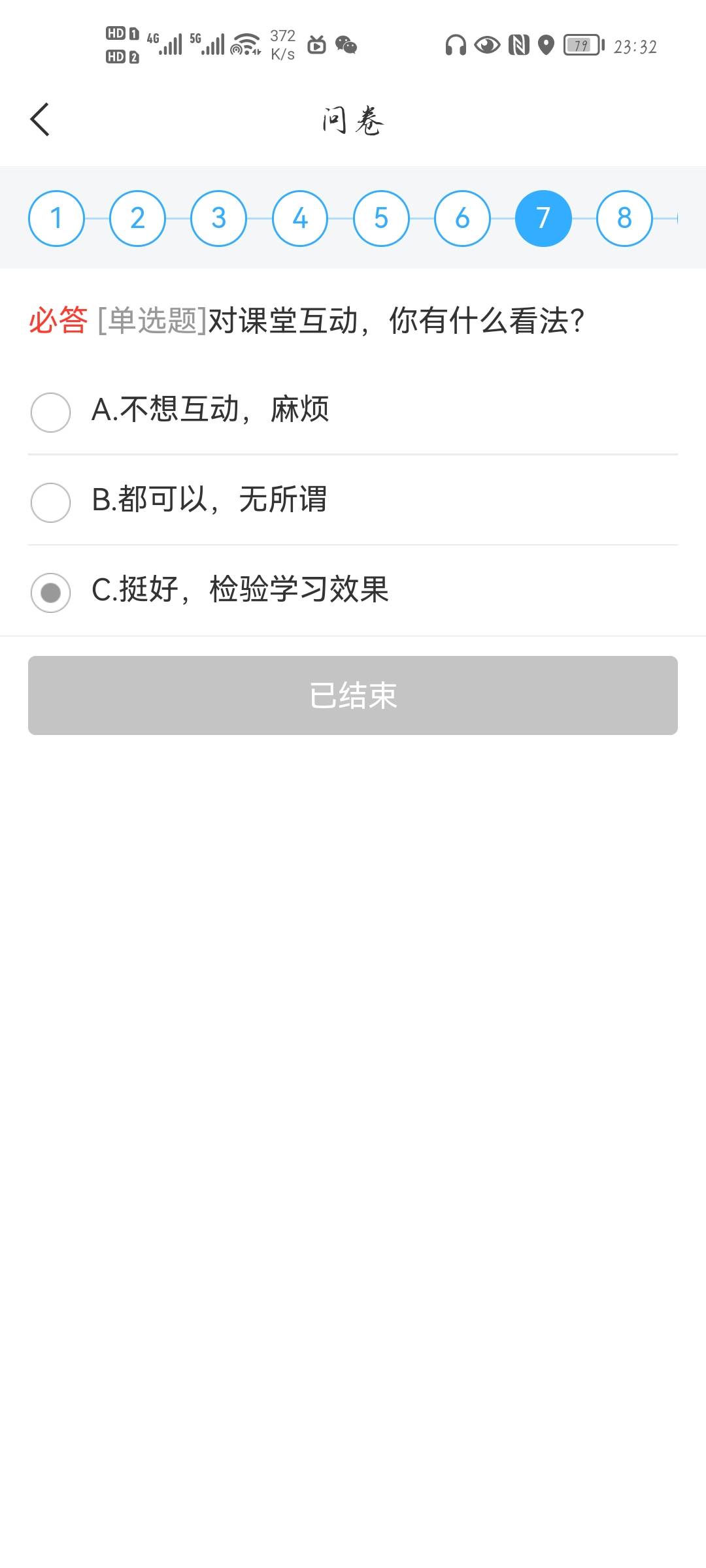706x1568 pixels.
Task: Tap the highlighted question 7 indicator
Action: (x=543, y=218)
